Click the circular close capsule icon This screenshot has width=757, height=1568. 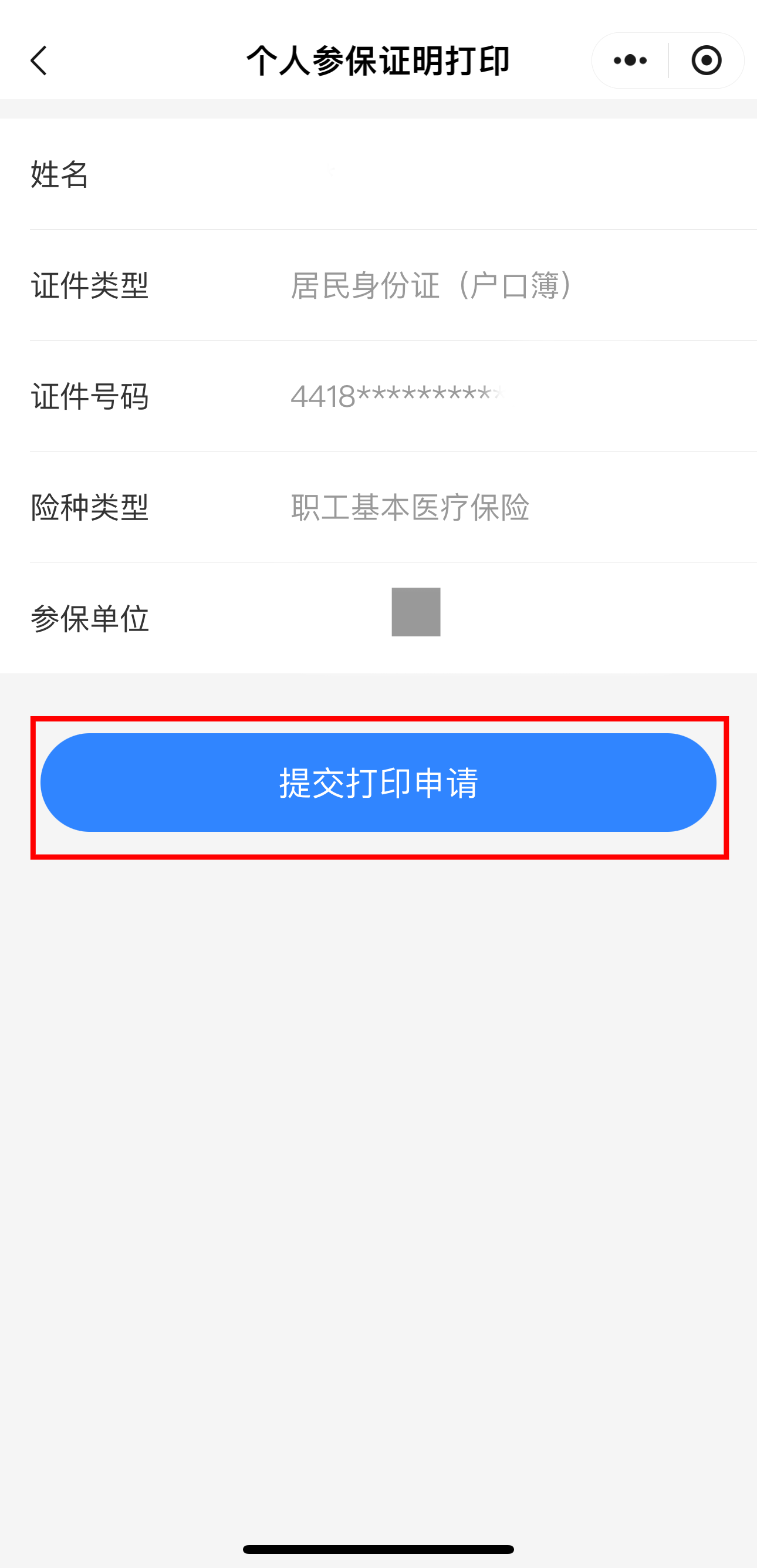point(706,60)
